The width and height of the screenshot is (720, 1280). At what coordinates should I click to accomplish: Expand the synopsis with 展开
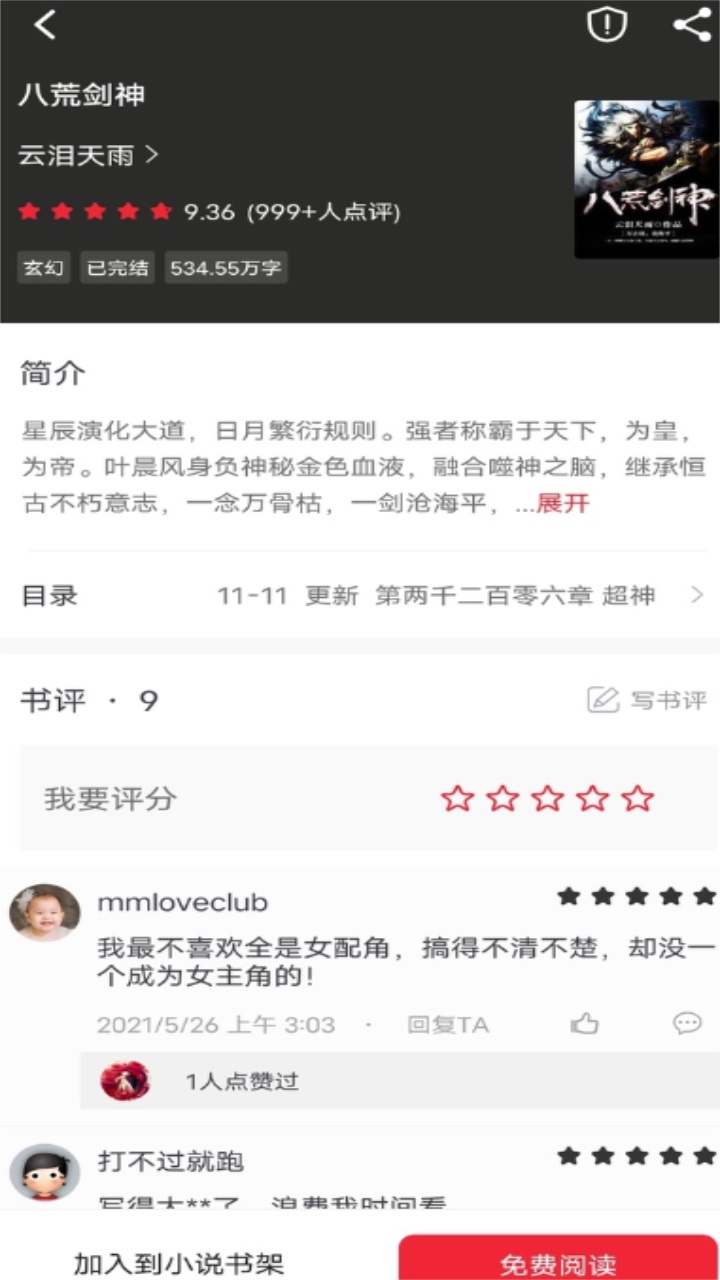563,503
